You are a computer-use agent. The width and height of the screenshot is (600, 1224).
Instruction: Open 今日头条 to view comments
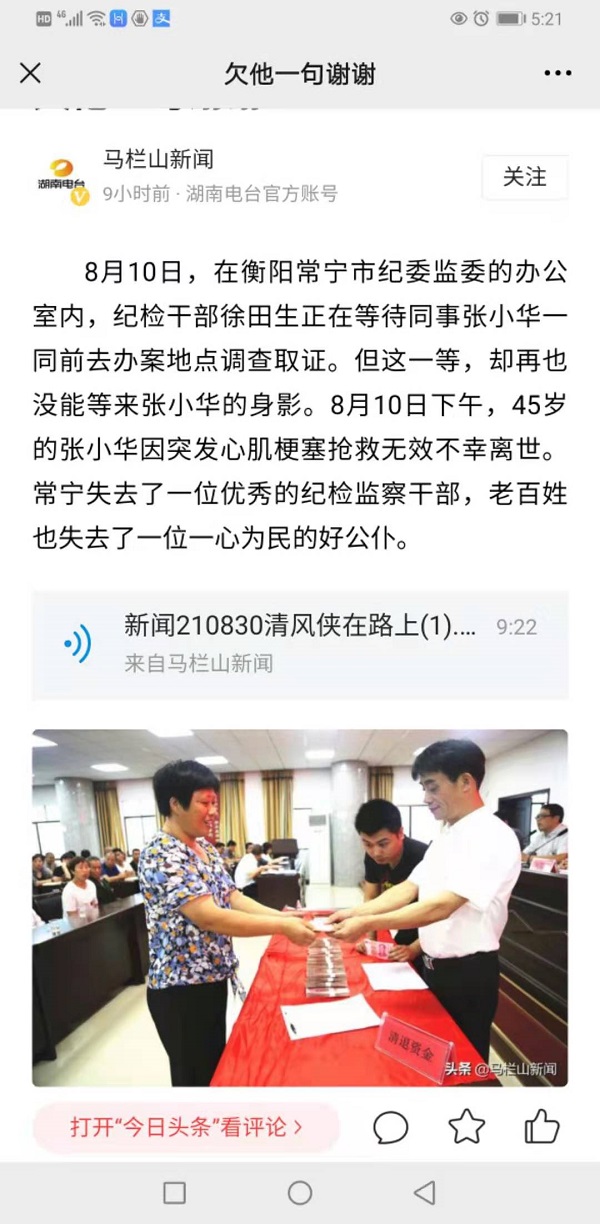[x=186, y=1127]
